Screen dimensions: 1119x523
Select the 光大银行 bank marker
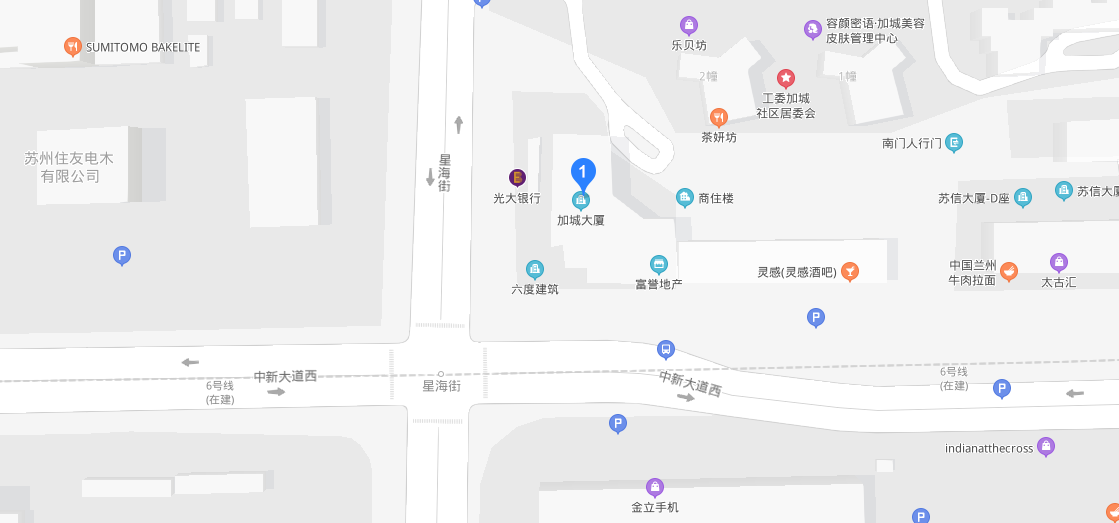coord(517,178)
